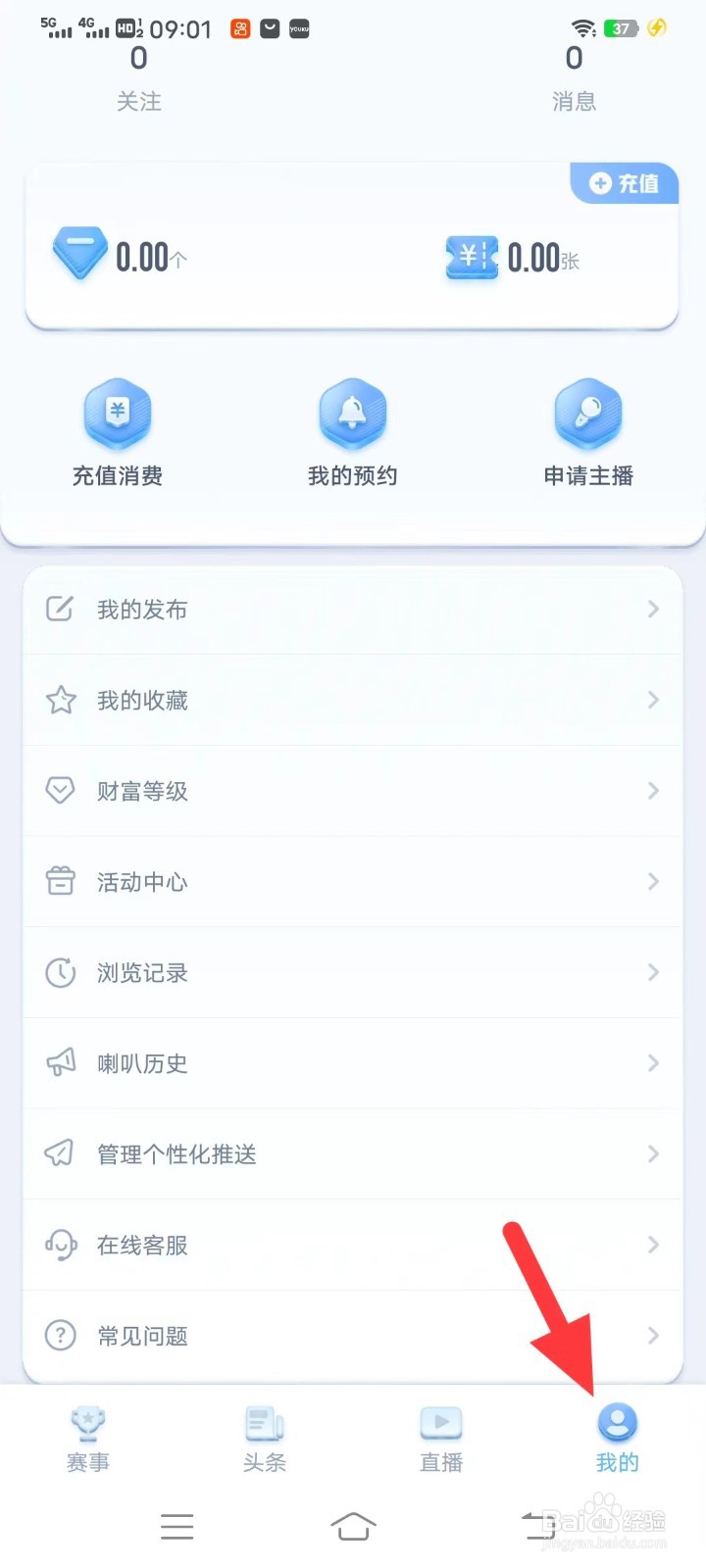Apply via 申请主播

coord(588,432)
